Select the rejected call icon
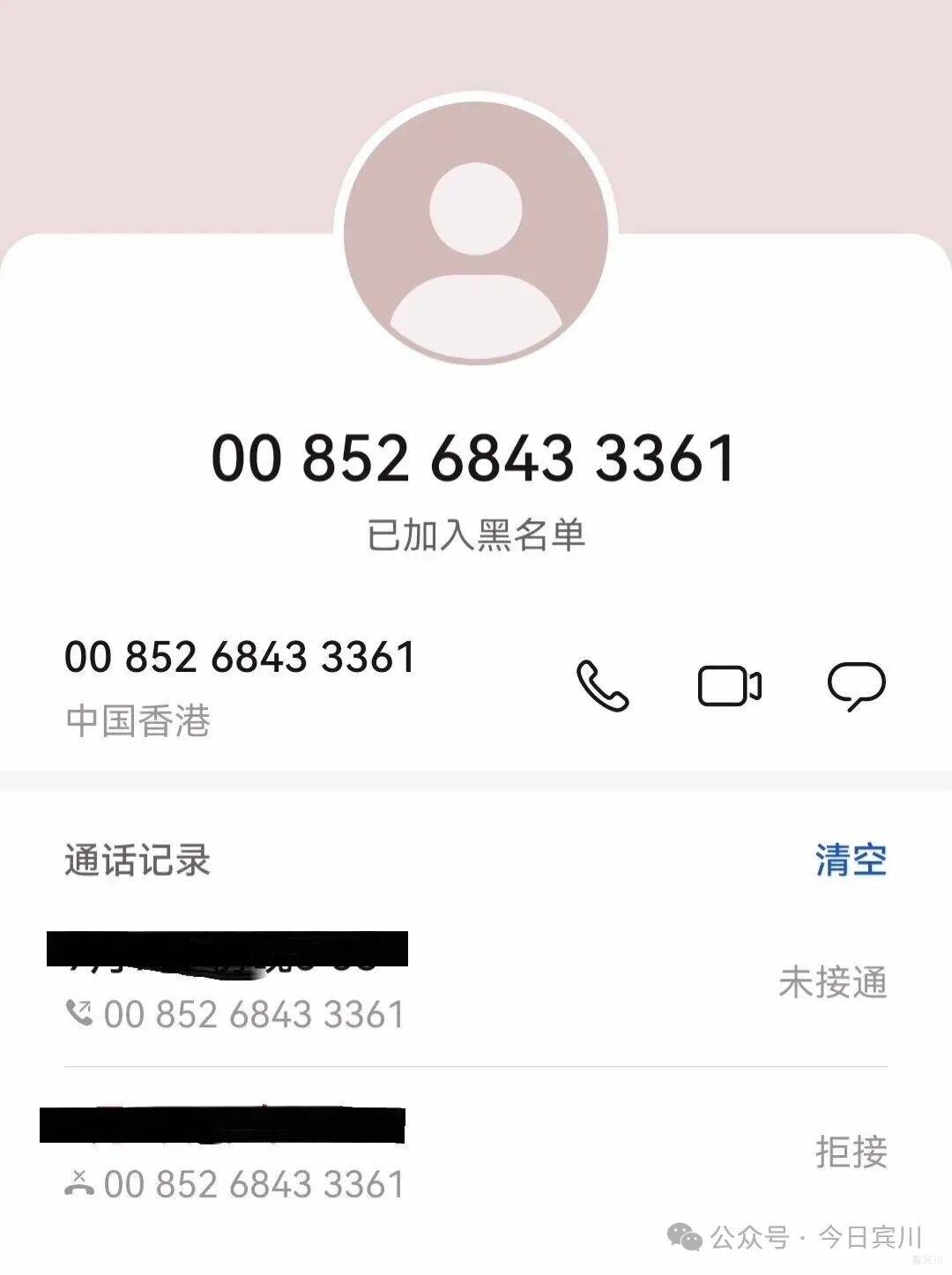The height and width of the screenshot is (1275, 952). coord(80,1183)
